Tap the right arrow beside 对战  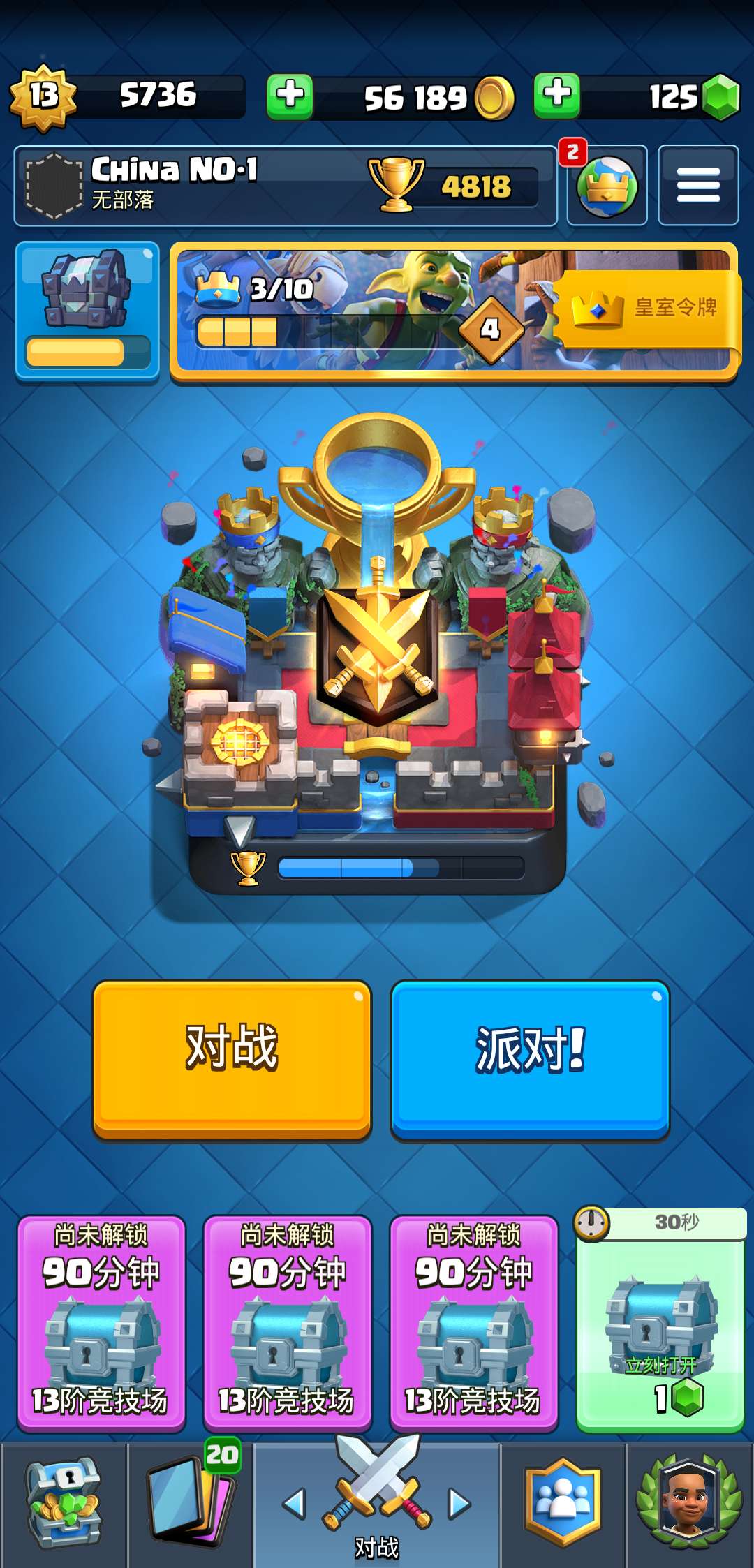[459, 1503]
